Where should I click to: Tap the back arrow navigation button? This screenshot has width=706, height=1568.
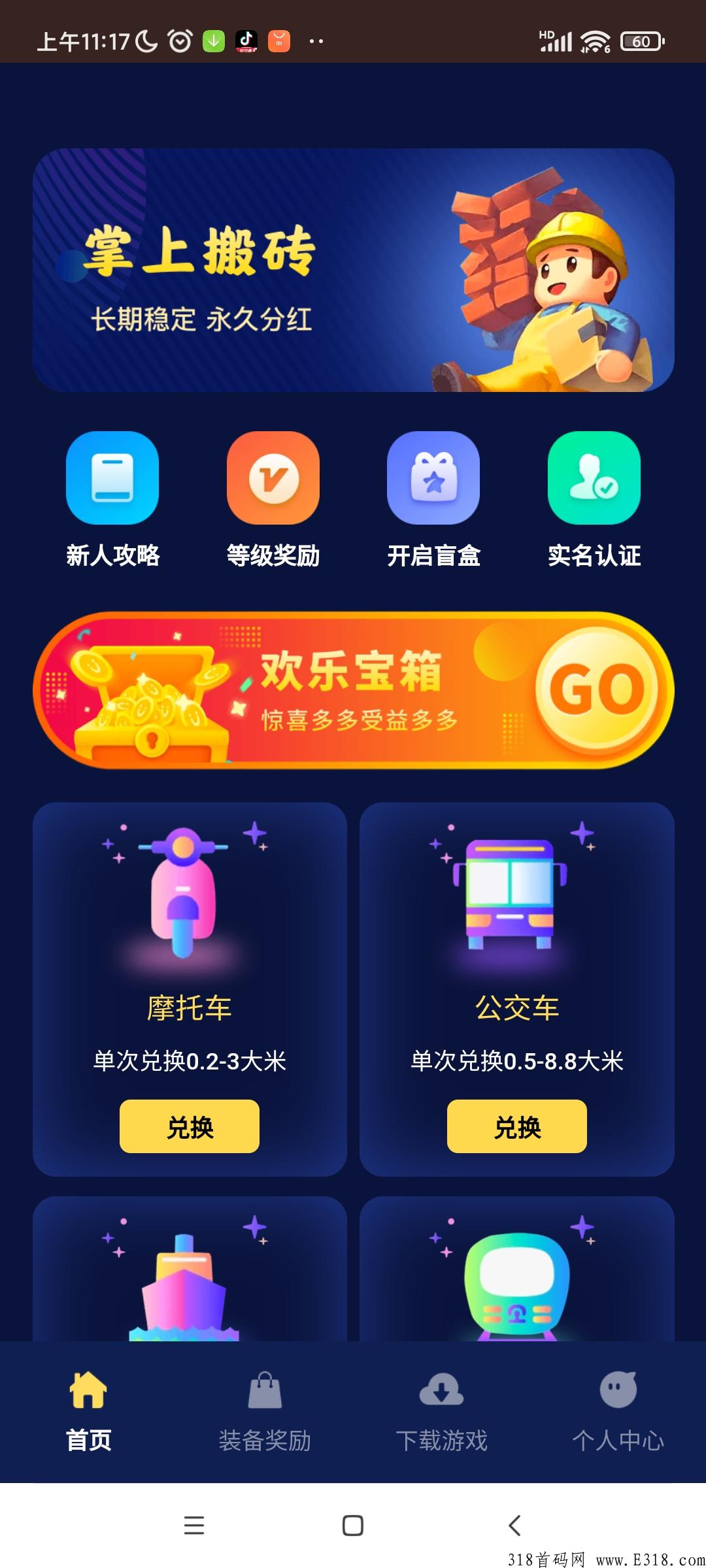point(514,1525)
